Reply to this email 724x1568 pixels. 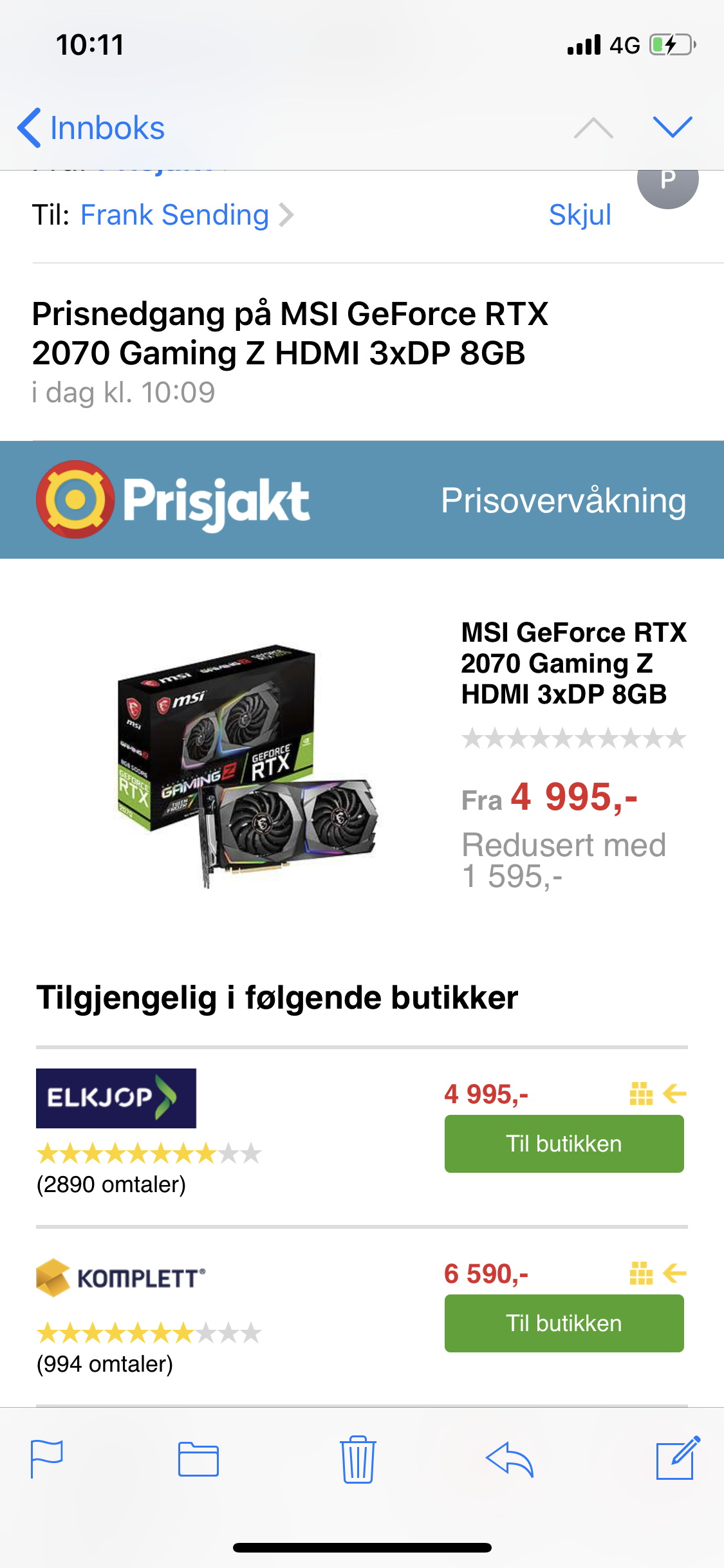click(x=510, y=1459)
